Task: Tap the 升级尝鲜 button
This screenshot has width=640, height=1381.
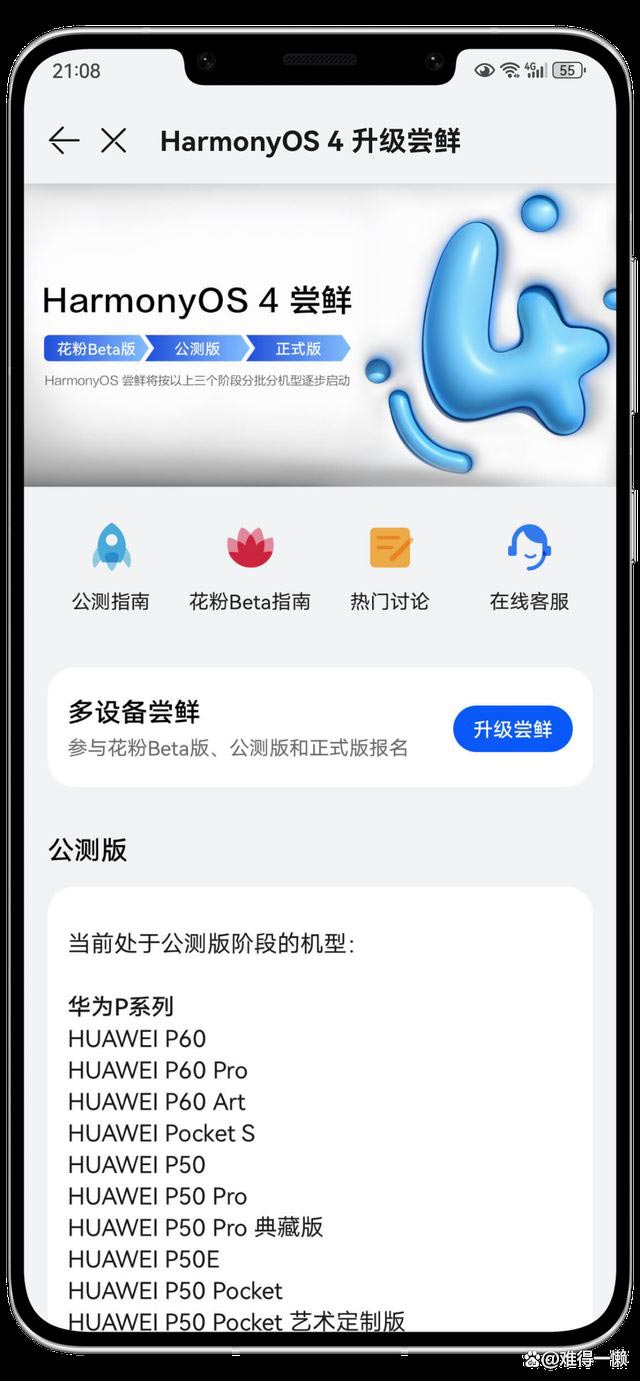Action: pos(513,729)
